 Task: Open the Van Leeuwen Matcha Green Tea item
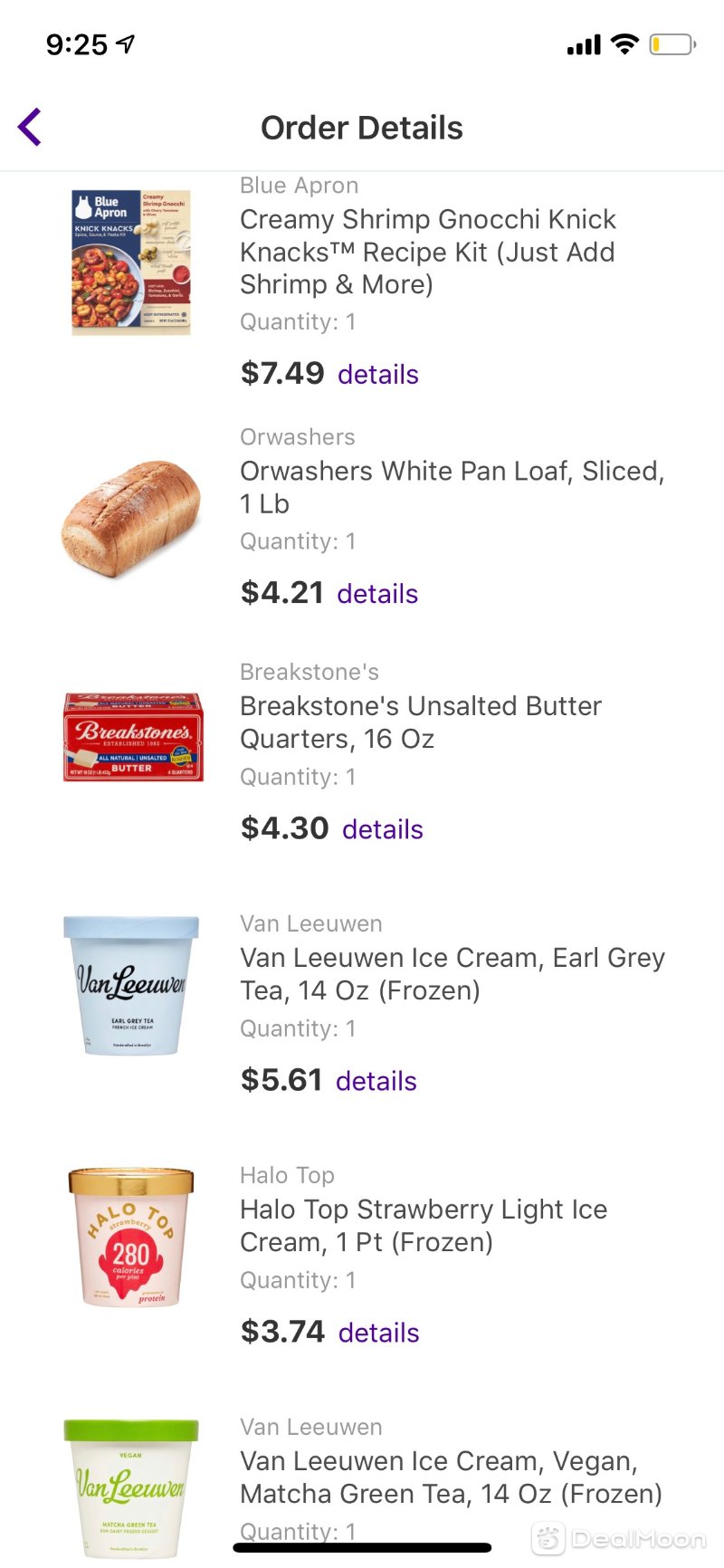[x=451, y=1477]
